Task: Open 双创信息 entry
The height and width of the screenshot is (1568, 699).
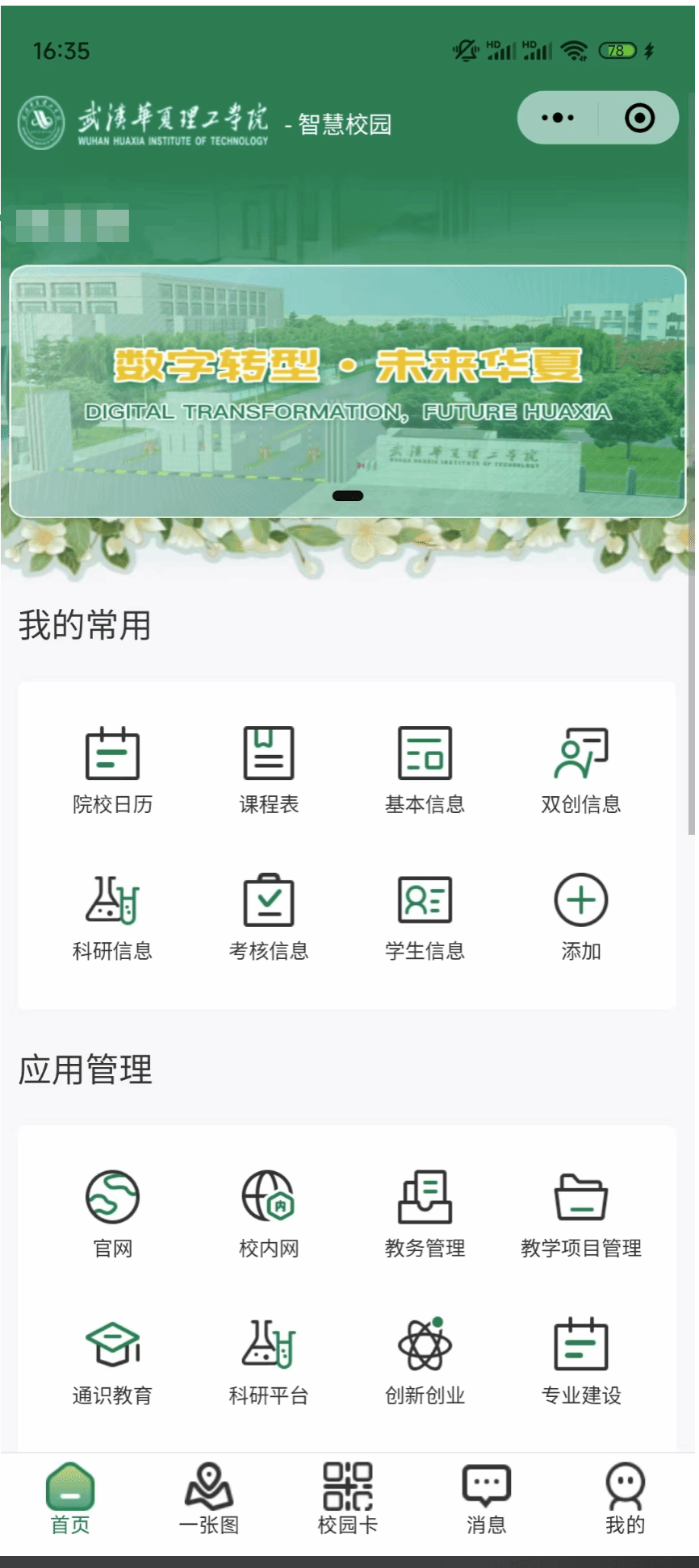Action: point(580,769)
